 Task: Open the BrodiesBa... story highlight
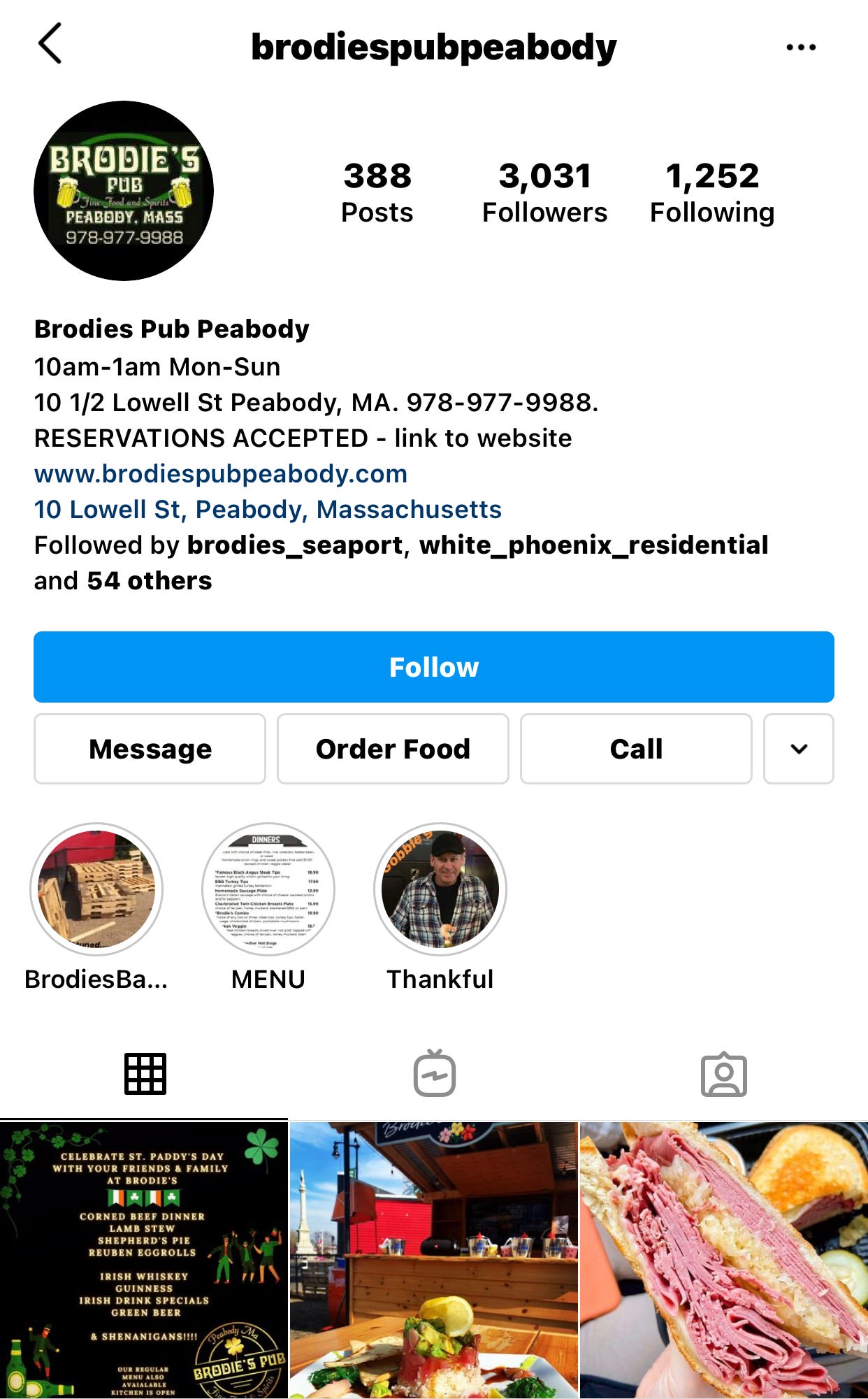tap(96, 889)
